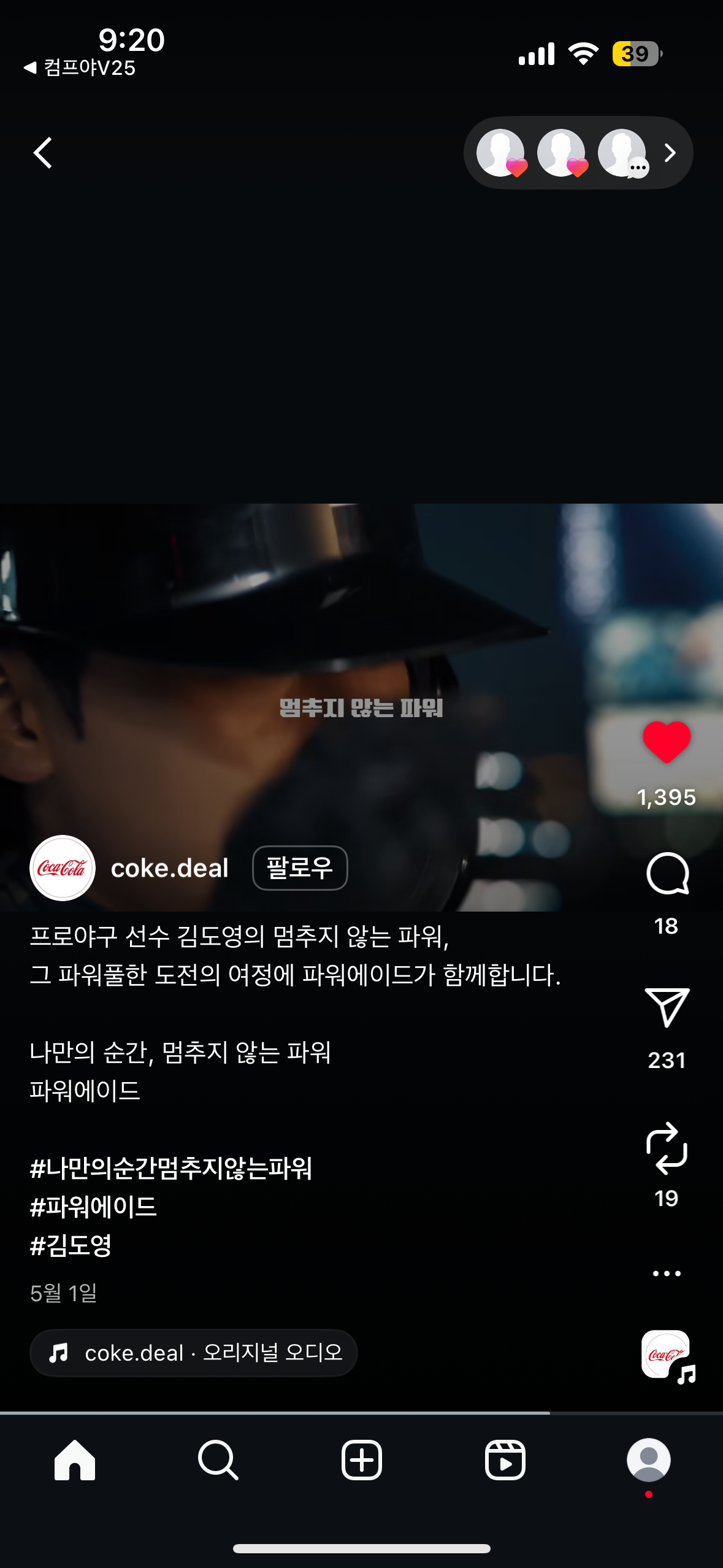Share the reel with the paper plane icon
The image size is (723, 1568).
667,1007
